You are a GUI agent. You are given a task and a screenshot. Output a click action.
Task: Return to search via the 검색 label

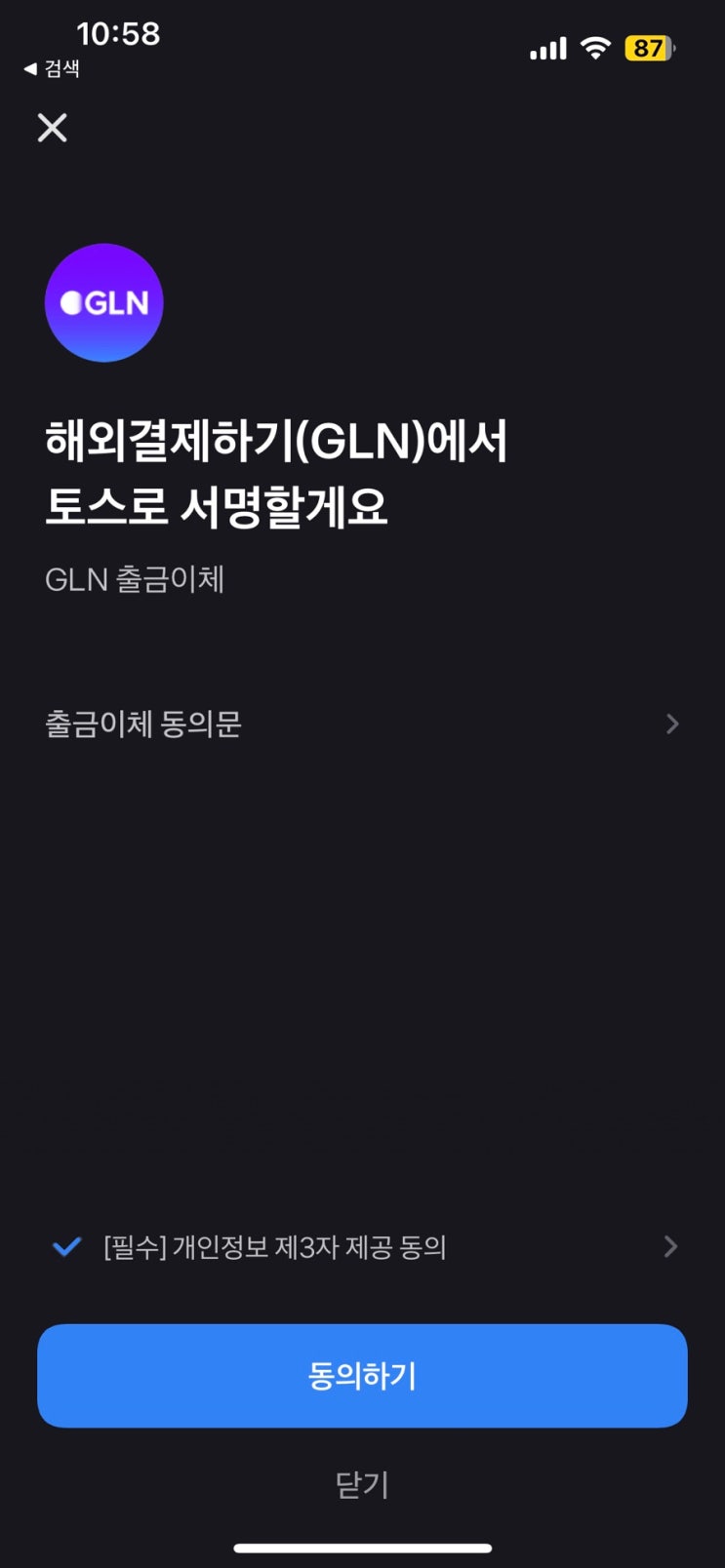pos(61,68)
